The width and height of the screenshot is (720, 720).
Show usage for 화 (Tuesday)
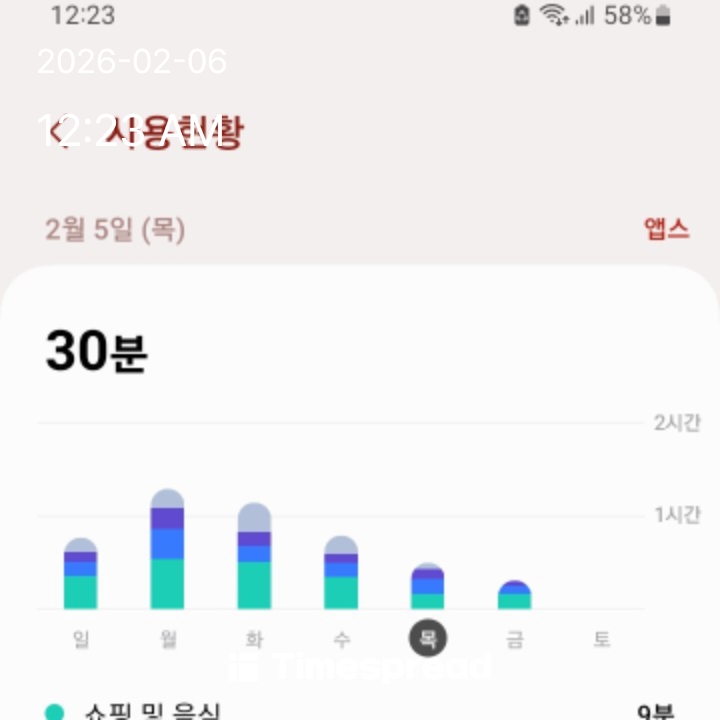(x=254, y=639)
